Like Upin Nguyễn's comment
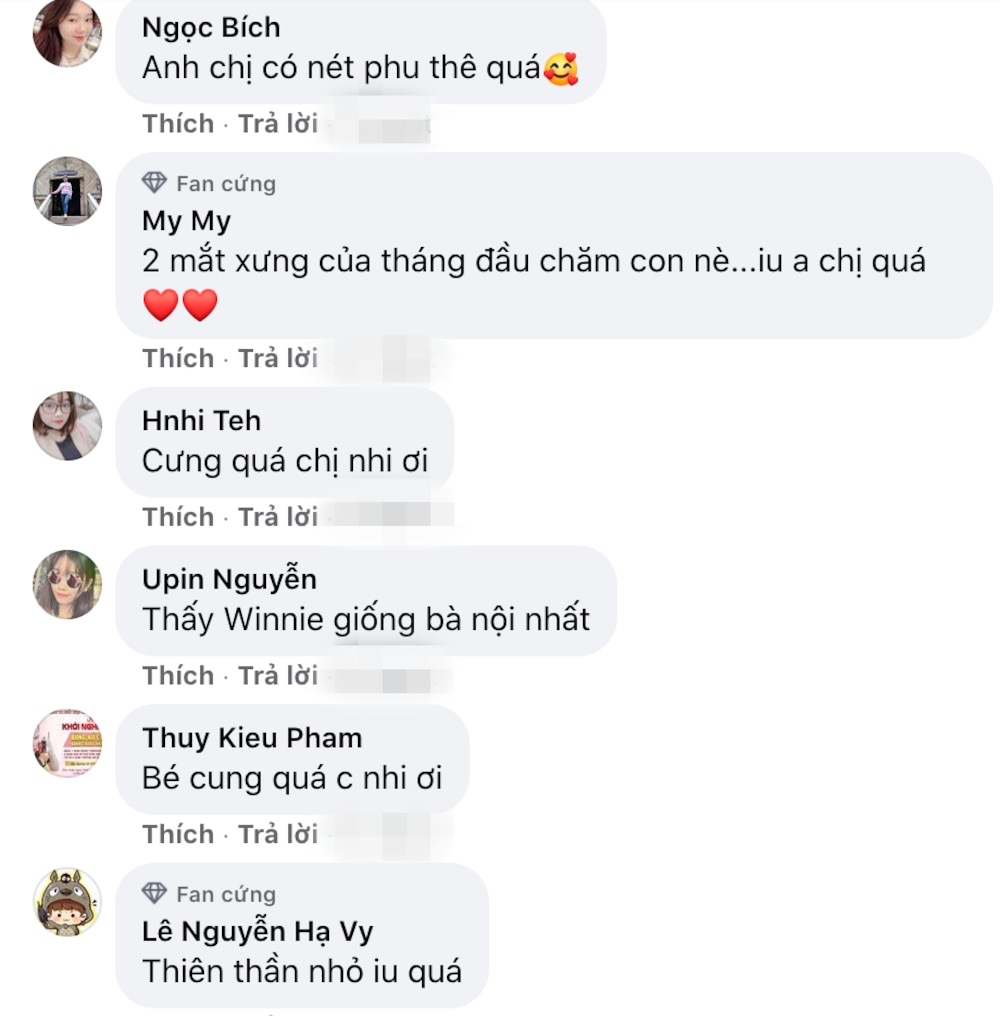 click(178, 676)
